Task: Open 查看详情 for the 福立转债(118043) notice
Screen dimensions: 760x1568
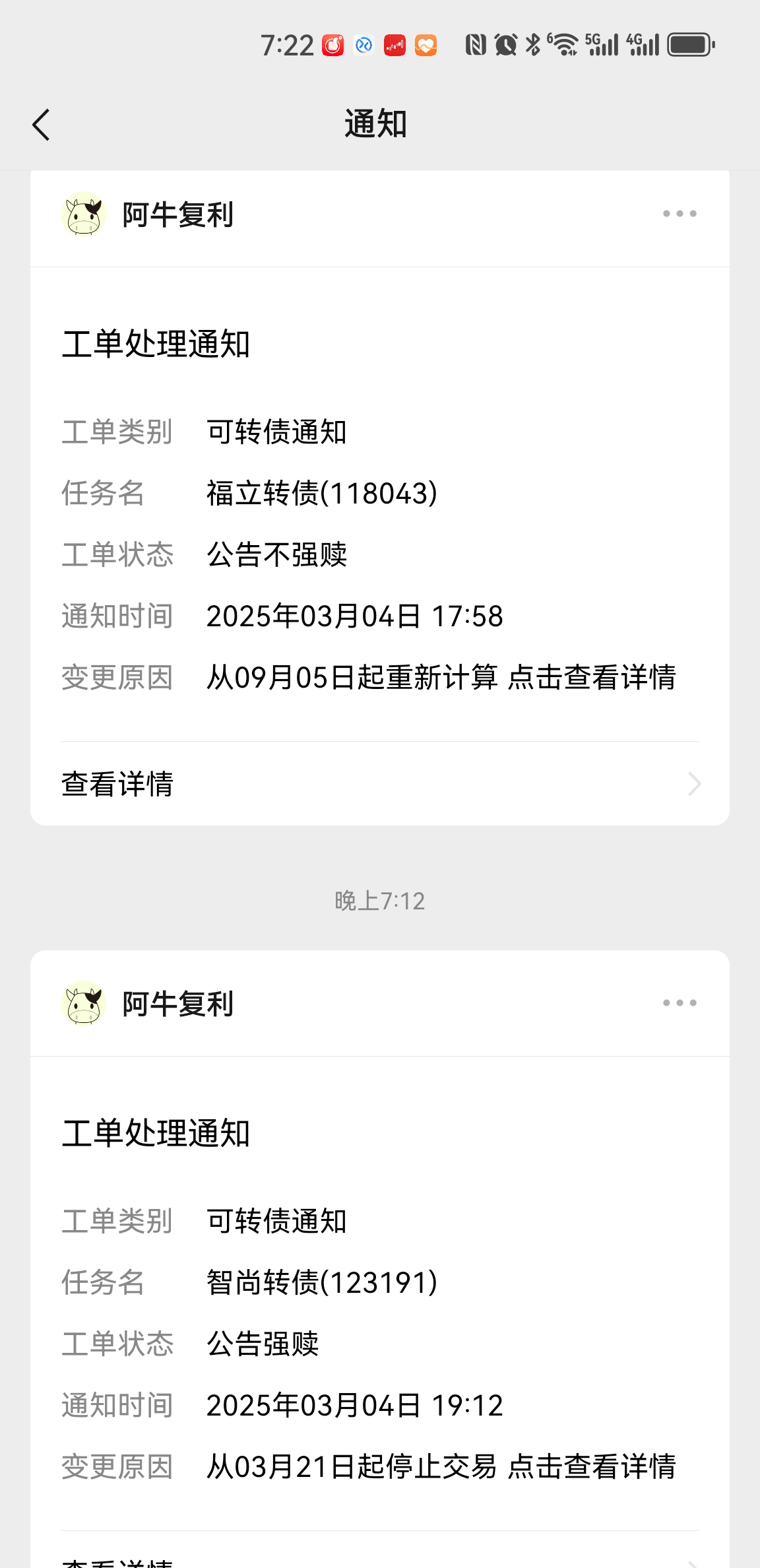Action: 380,784
